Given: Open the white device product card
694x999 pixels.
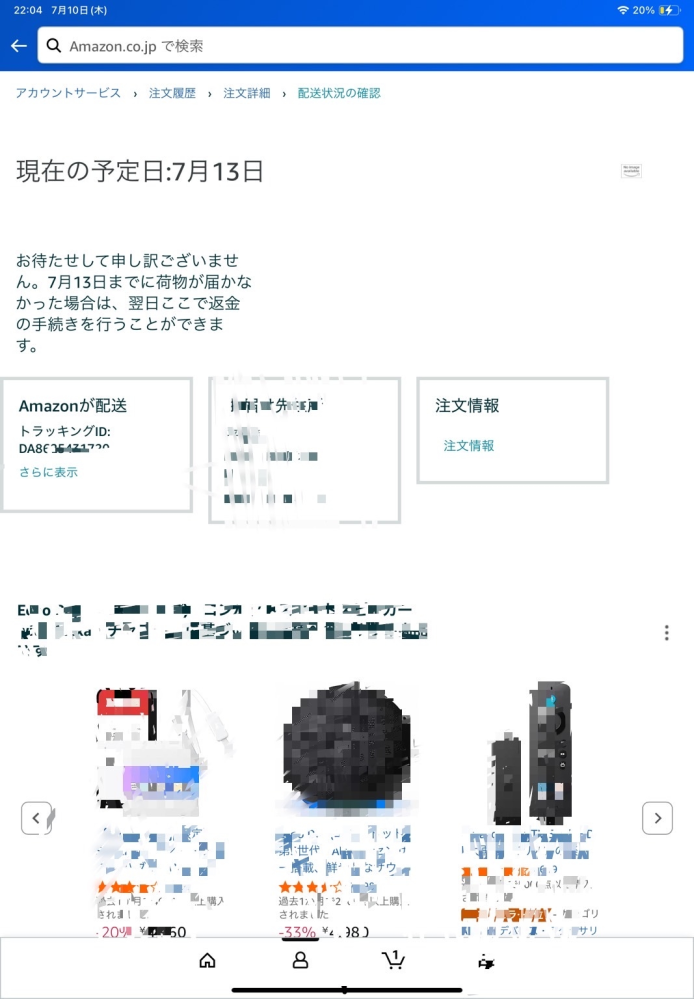Looking at the screenshot, I should point(150,760).
